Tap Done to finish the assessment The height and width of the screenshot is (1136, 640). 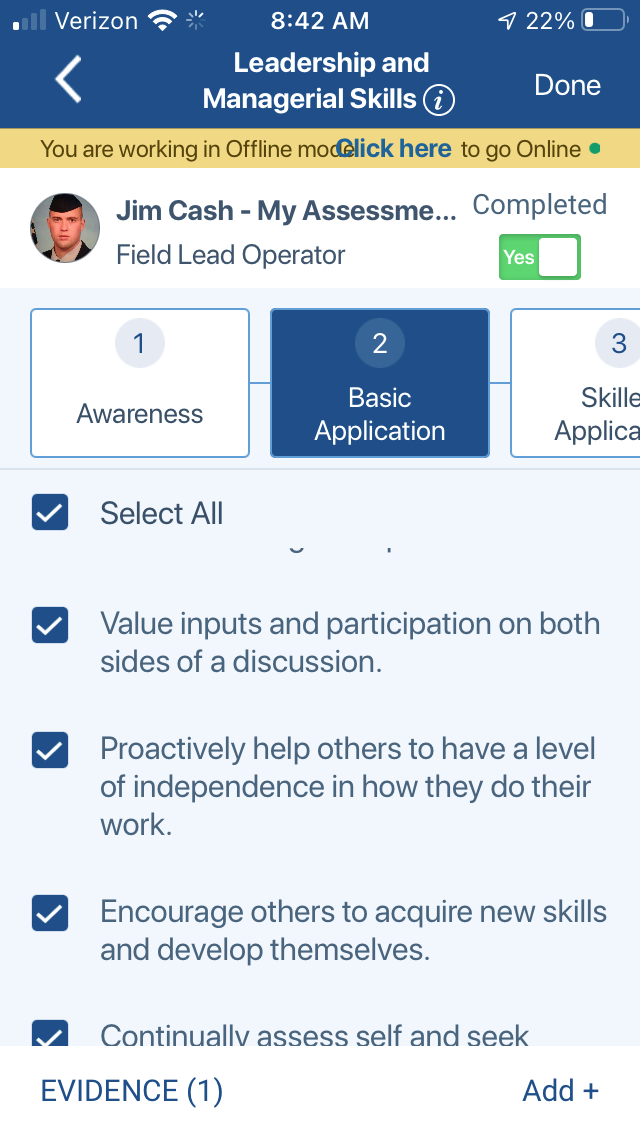pos(568,85)
